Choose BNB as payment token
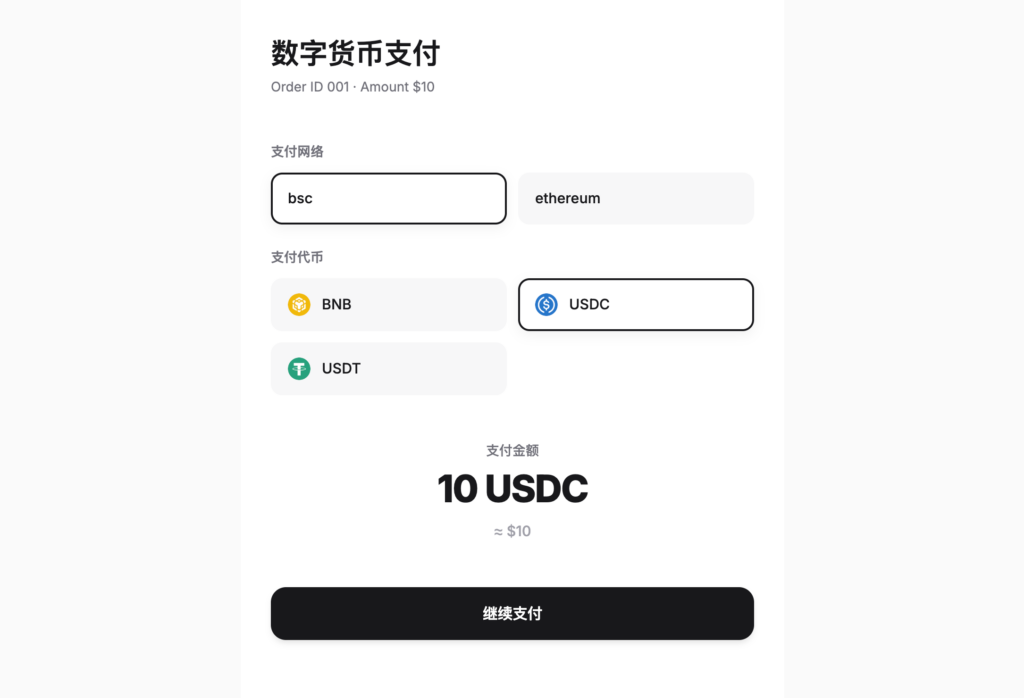The height and width of the screenshot is (698, 1024). (388, 304)
